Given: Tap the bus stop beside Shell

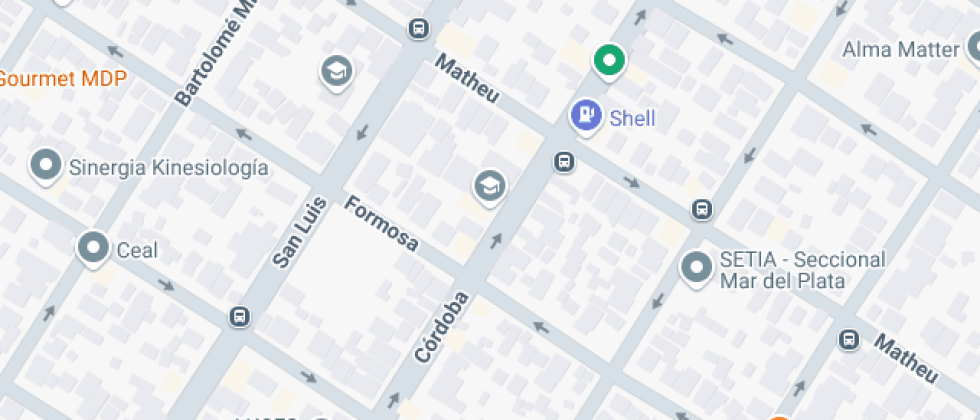Looking at the screenshot, I should [x=564, y=162].
